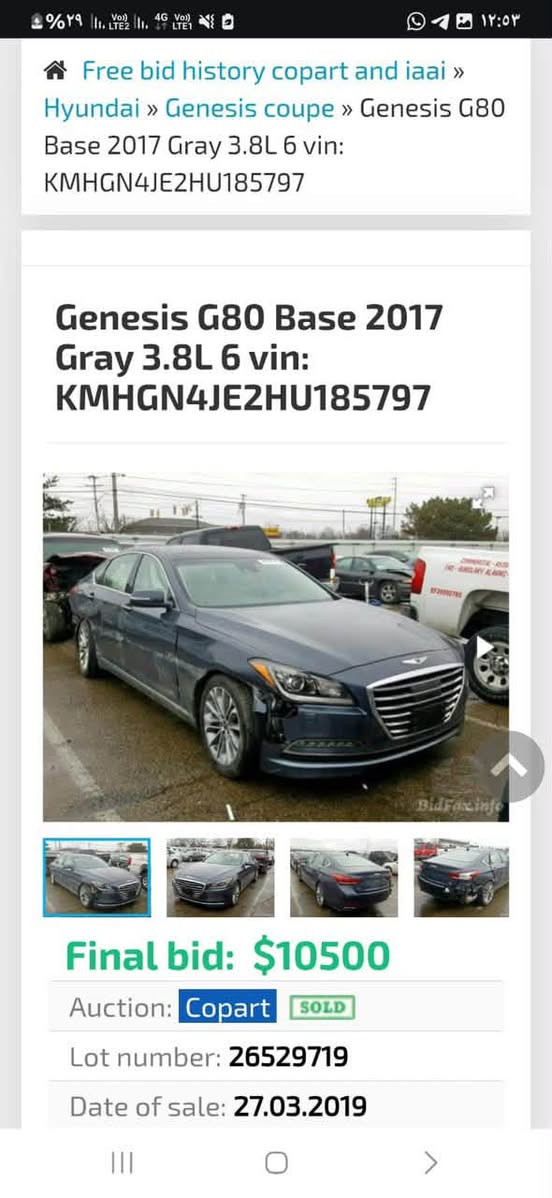Open the 'Free bid history copart and iaai' link
552x1198 pixels.
[264, 72]
